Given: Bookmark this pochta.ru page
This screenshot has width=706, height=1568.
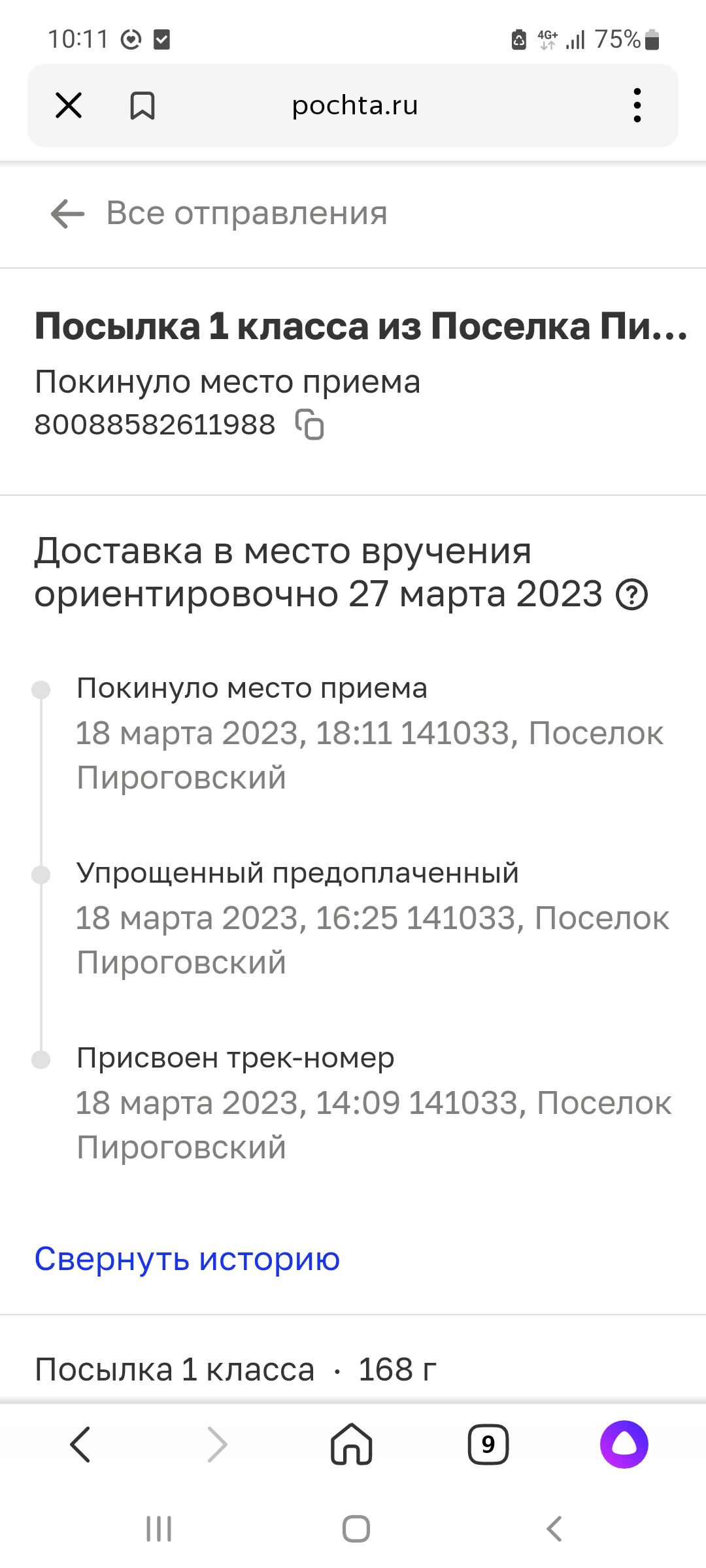Looking at the screenshot, I should pos(142,105).
